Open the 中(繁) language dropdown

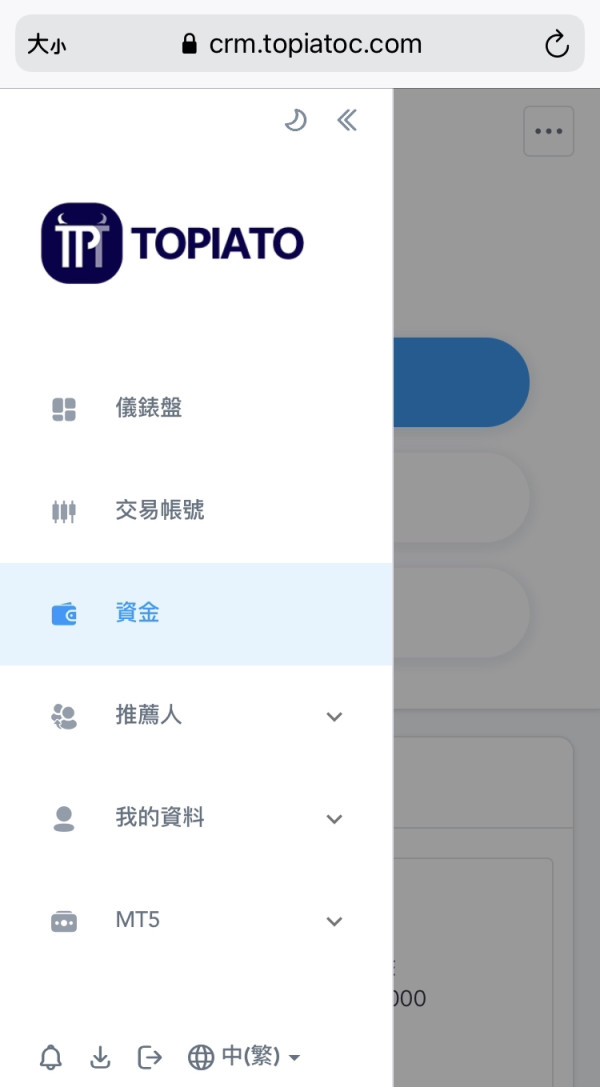(244, 1057)
